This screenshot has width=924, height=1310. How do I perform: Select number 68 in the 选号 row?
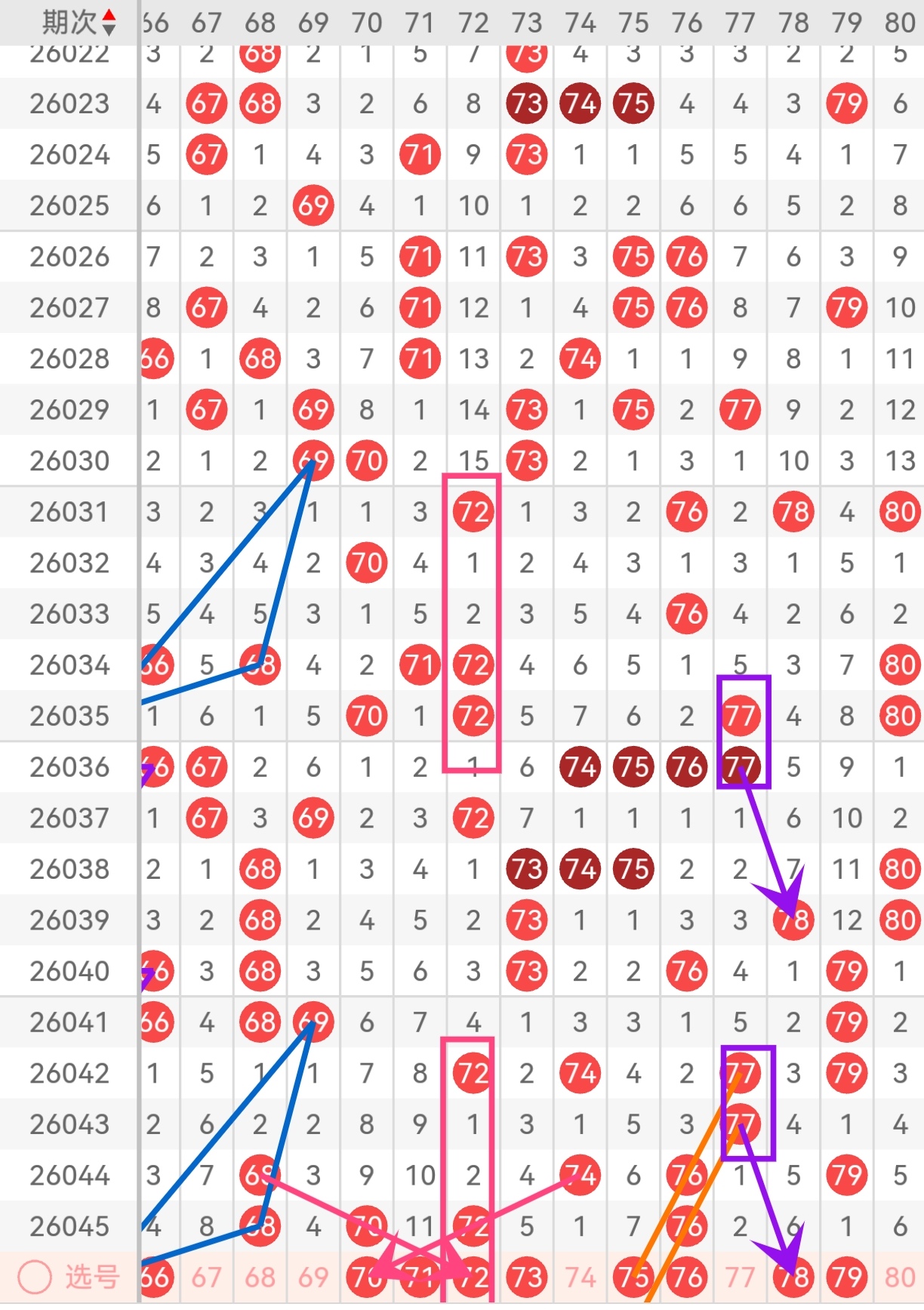pos(260,1278)
